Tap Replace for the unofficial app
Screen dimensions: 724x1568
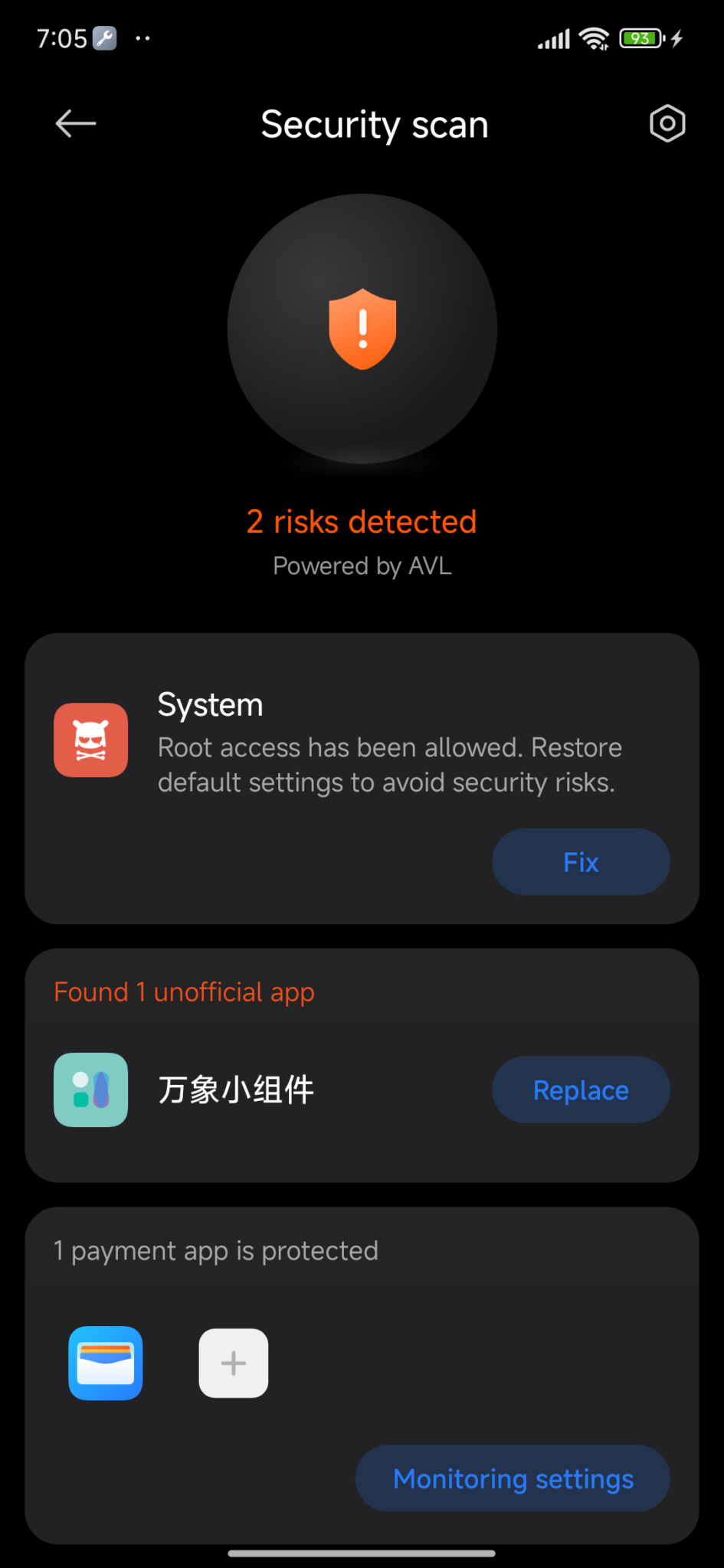[x=581, y=1089]
